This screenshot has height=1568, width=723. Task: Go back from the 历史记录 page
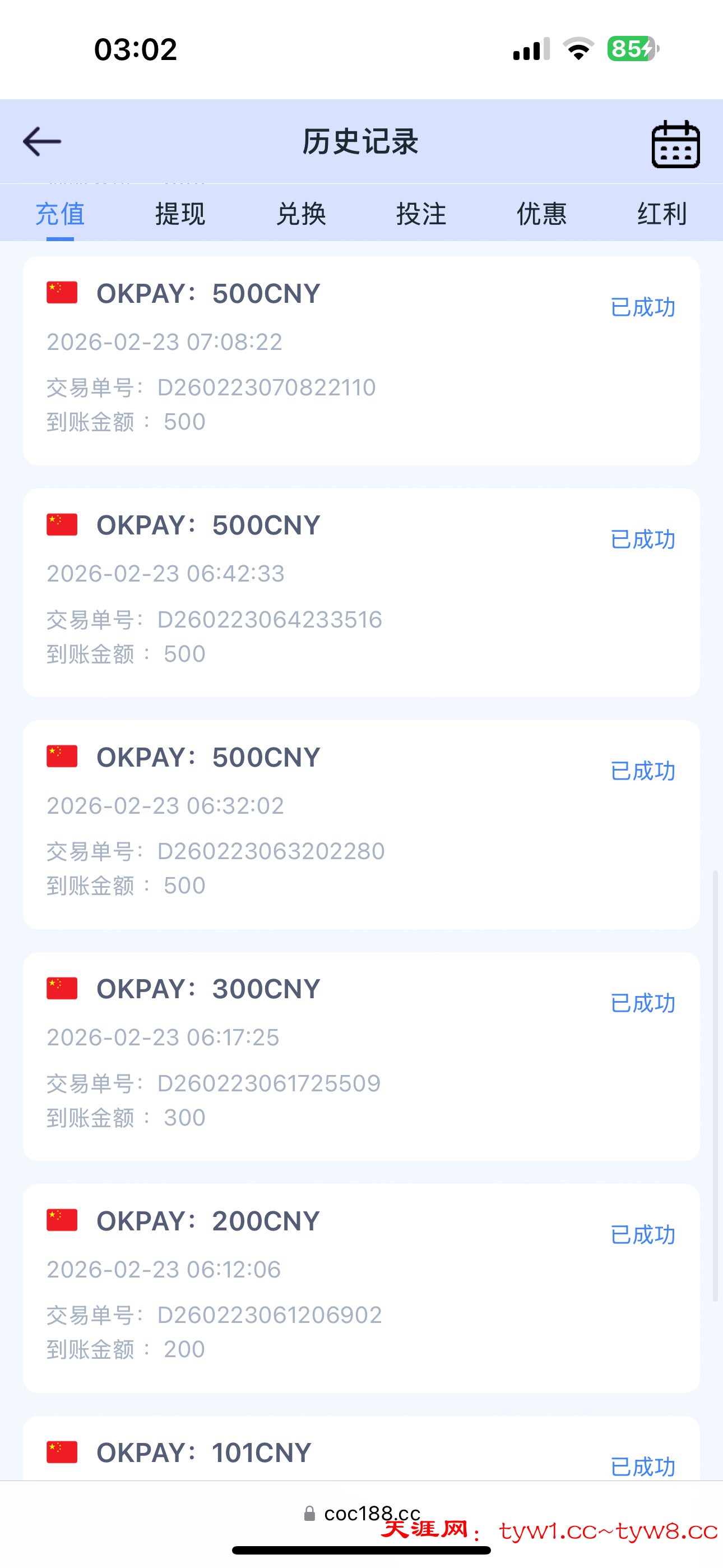tap(42, 142)
